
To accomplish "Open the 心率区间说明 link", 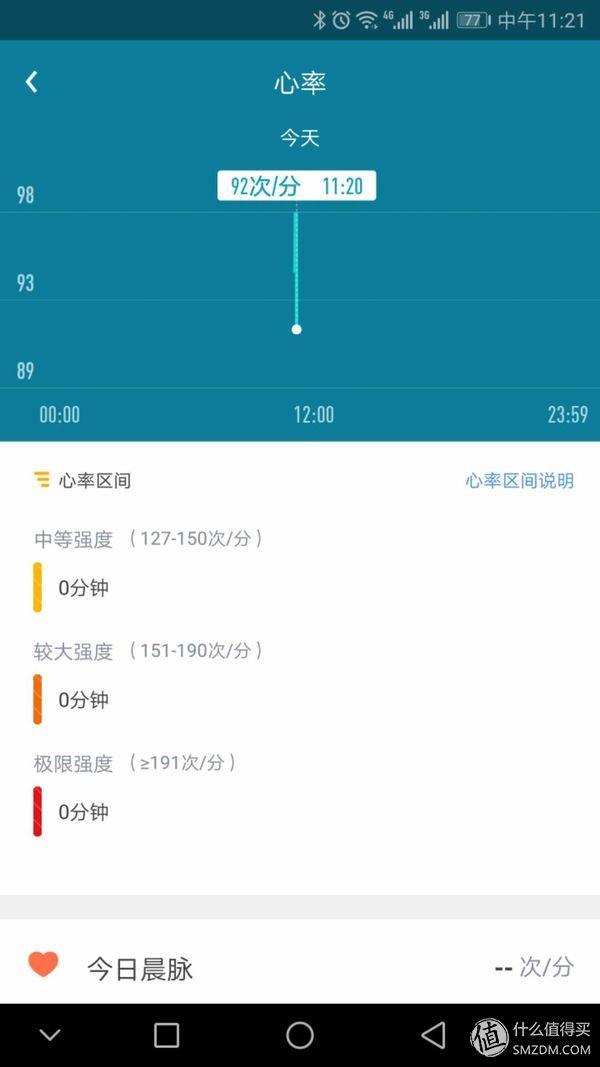I will pos(520,481).
